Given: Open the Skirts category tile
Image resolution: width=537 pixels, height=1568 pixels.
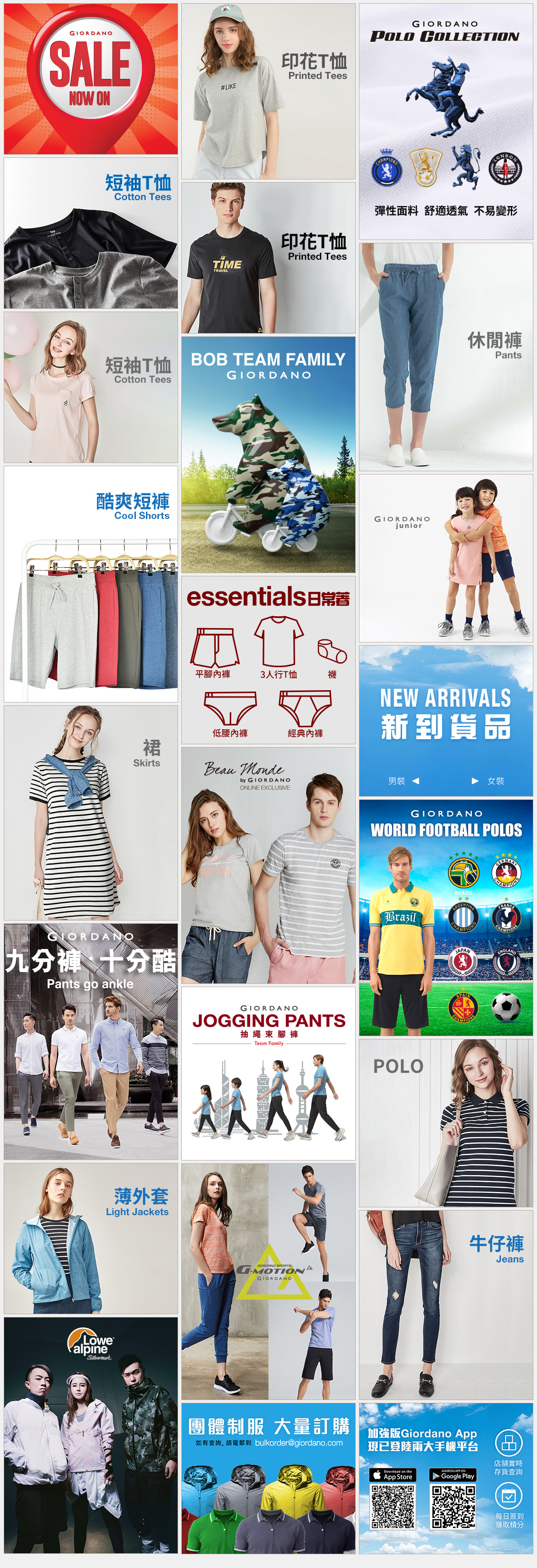Looking at the screenshot, I should 91,813.
